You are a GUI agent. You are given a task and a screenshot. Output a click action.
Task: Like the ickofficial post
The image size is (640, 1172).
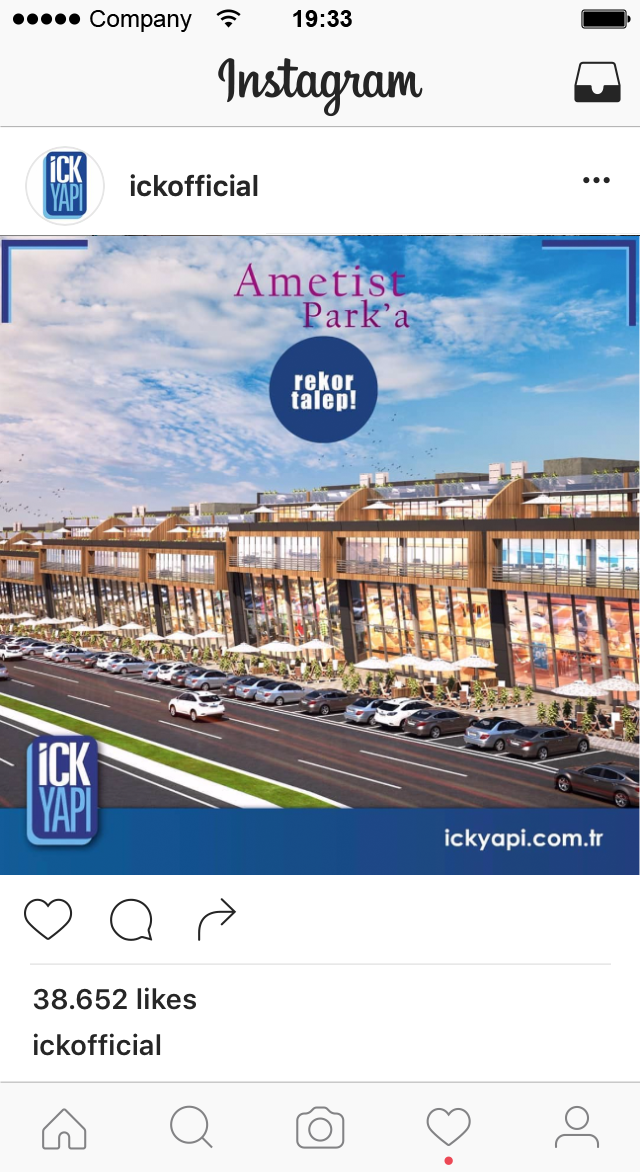(48, 919)
